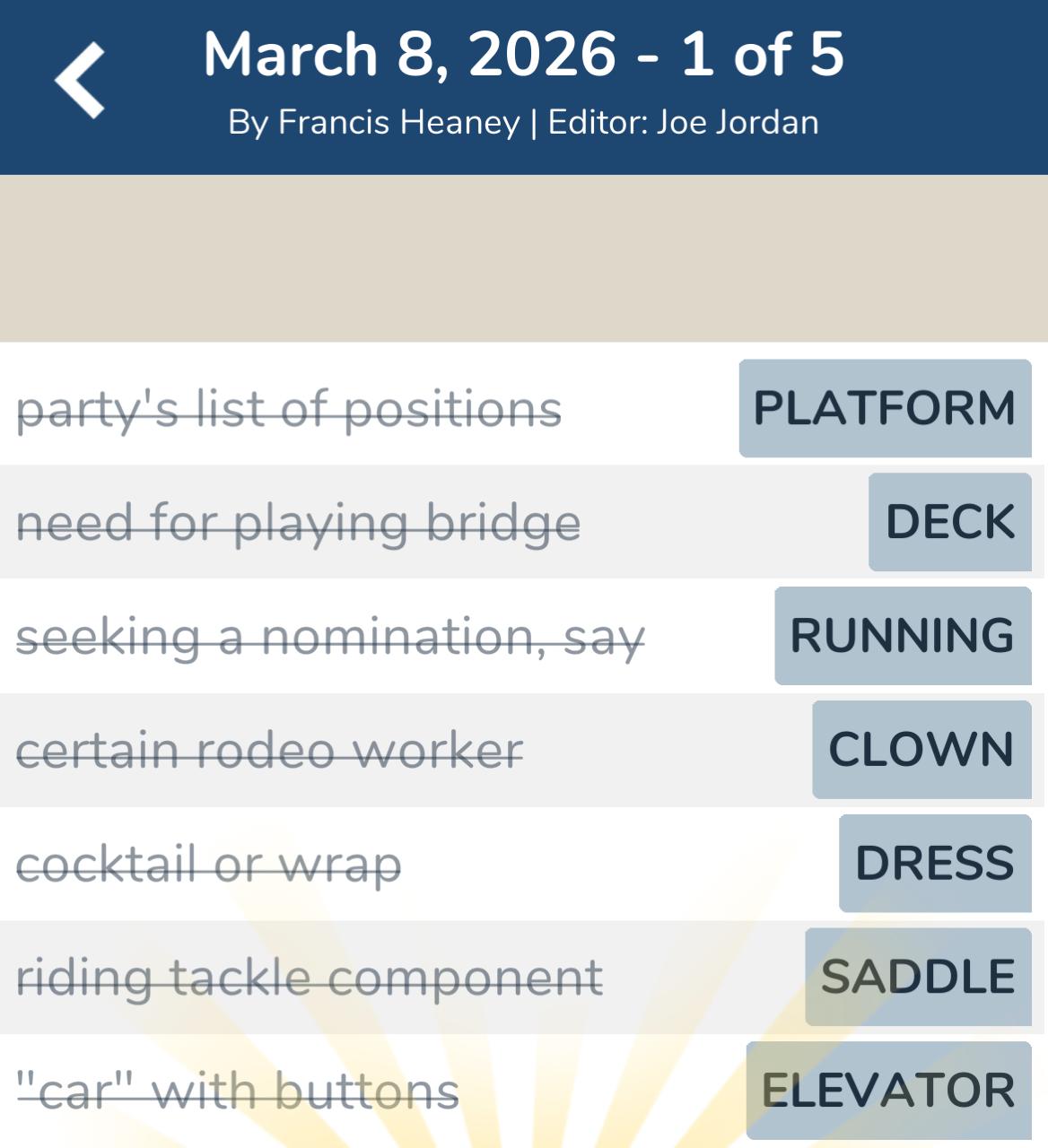
Task: Tap the clue cocktail or wrap
Action: tap(211, 863)
